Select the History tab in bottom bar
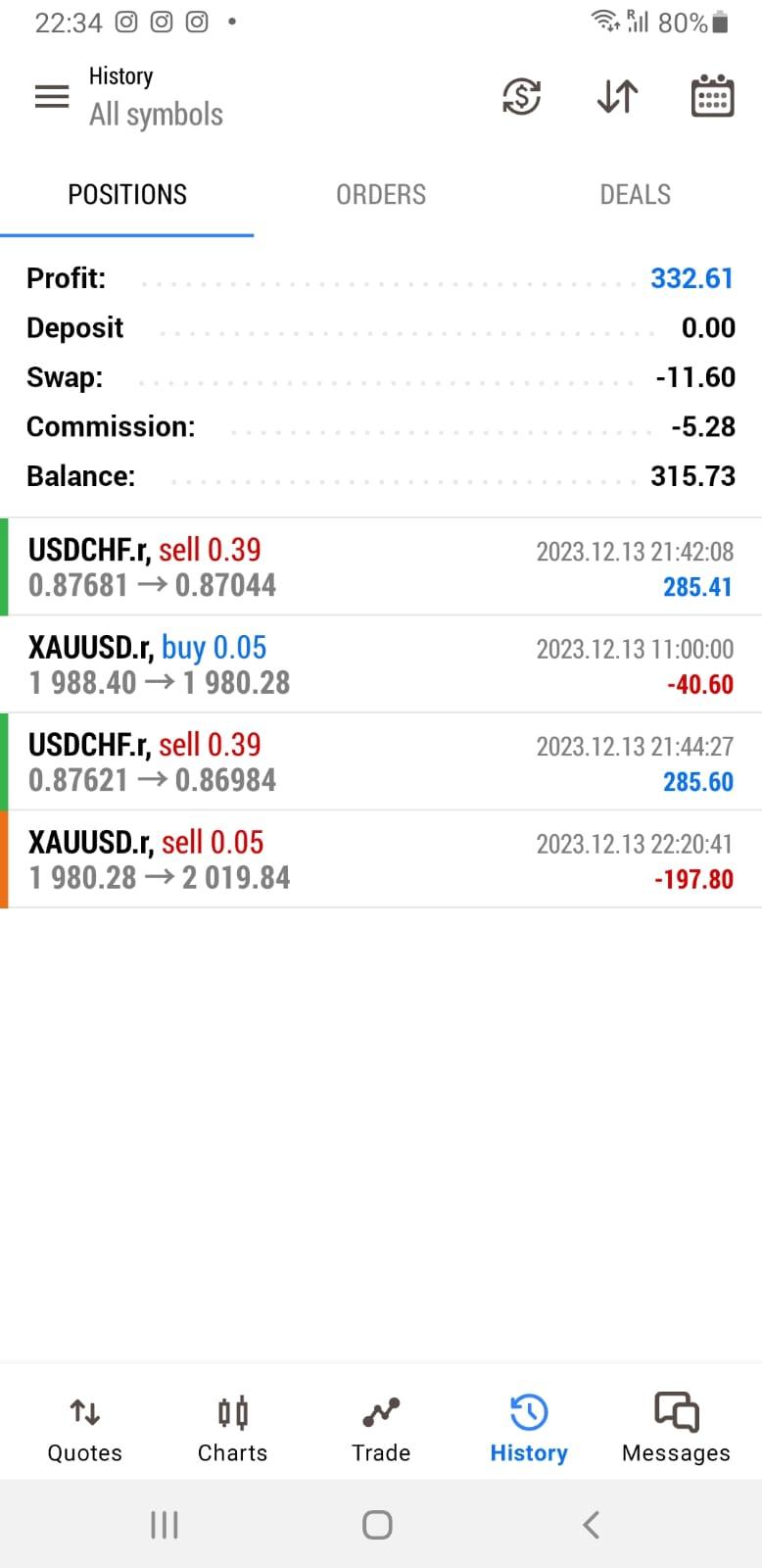762x1568 pixels. 529,1429
